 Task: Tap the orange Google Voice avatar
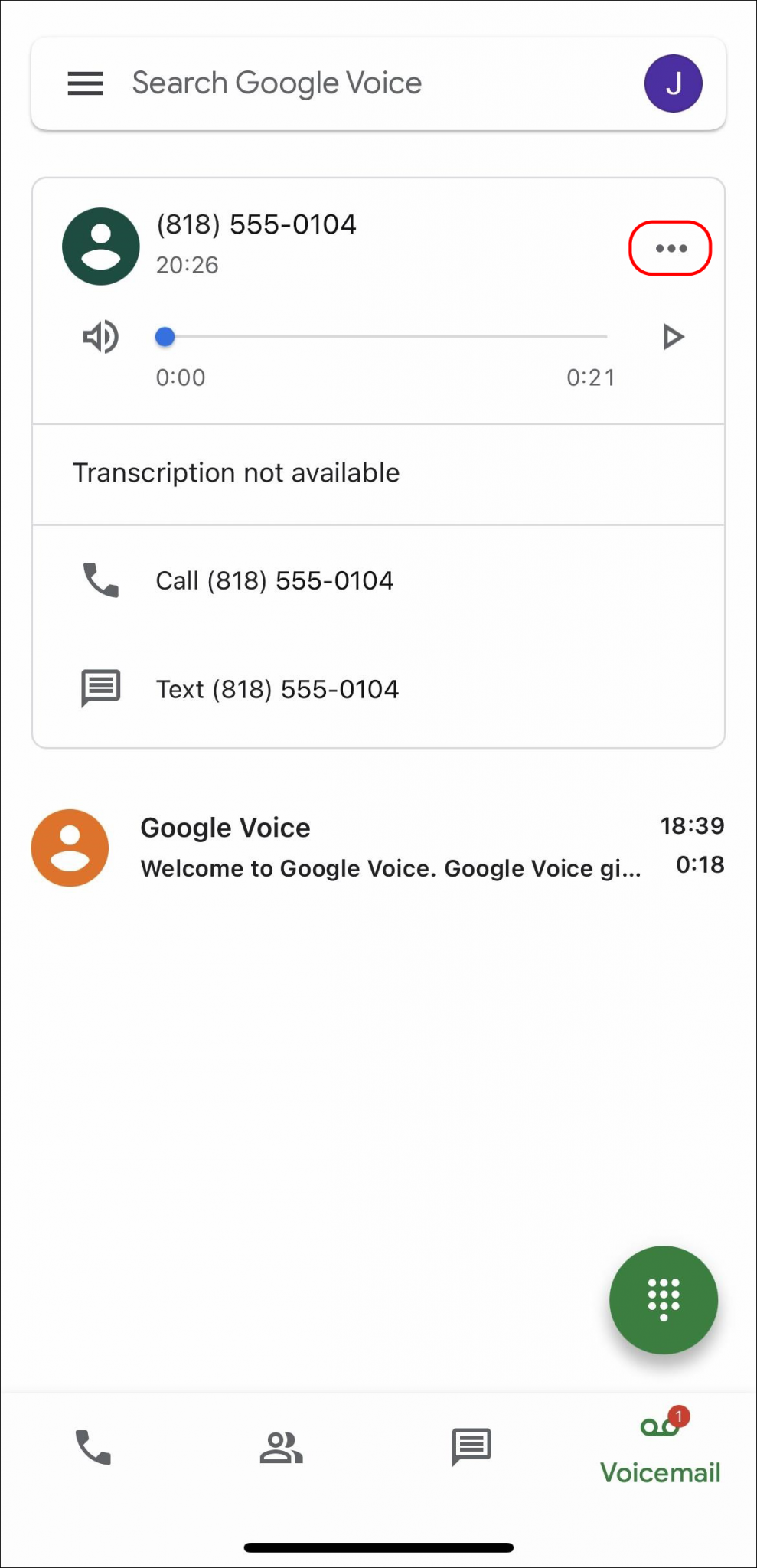click(x=69, y=846)
